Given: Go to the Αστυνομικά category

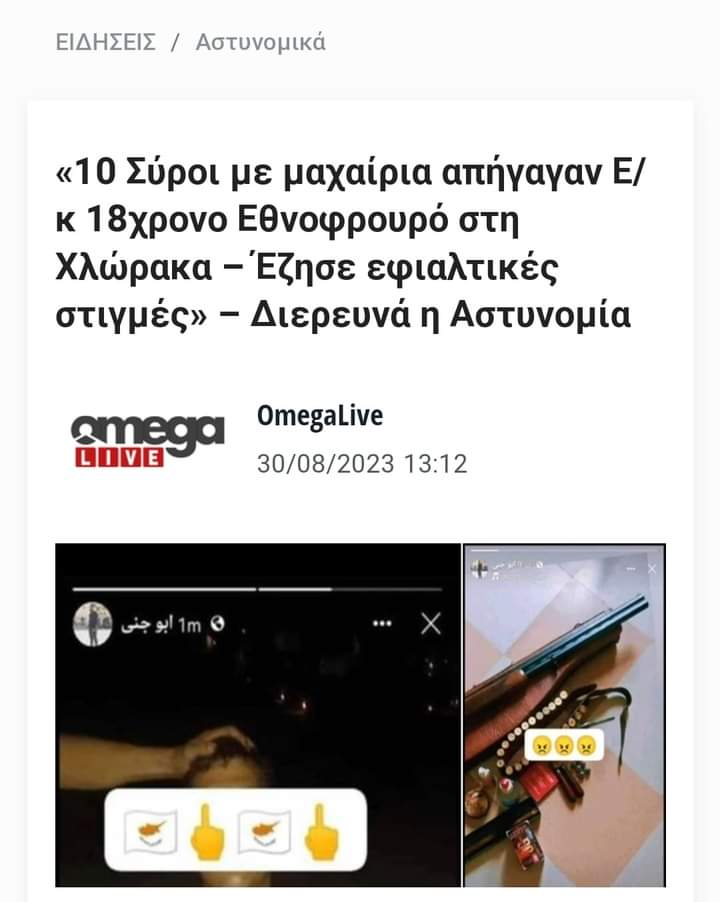Looking at the screenshot, I should click(x=260, y=43).
